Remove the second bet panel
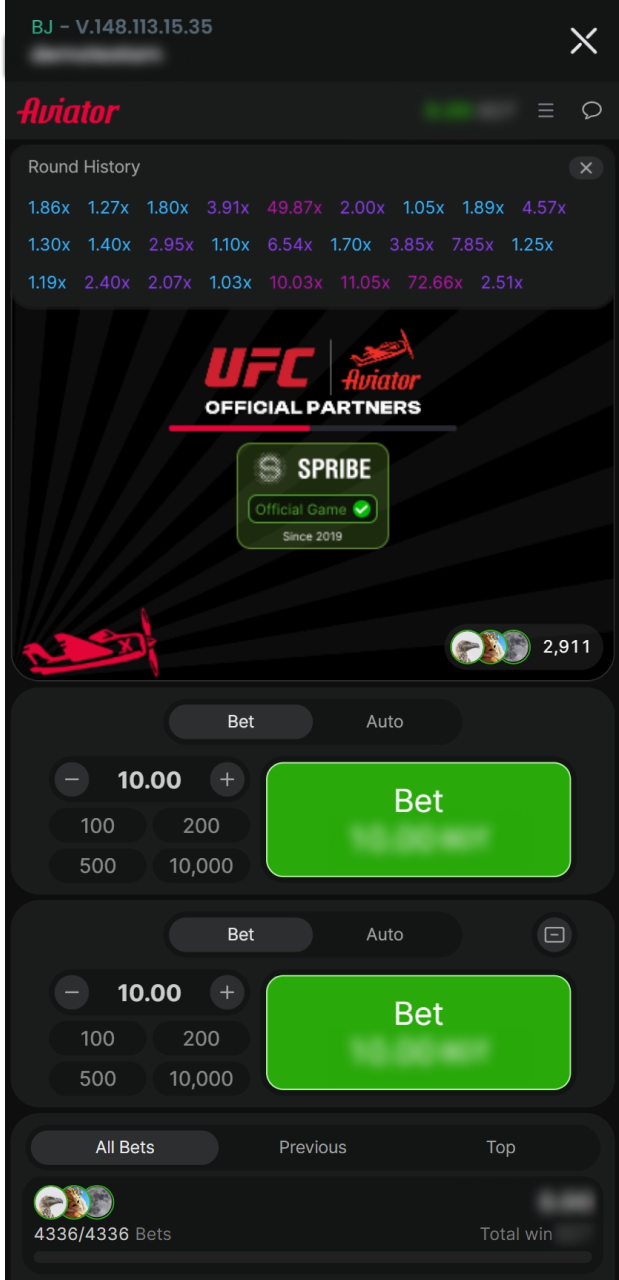The image size is (619, 1280). pos(555,935)
